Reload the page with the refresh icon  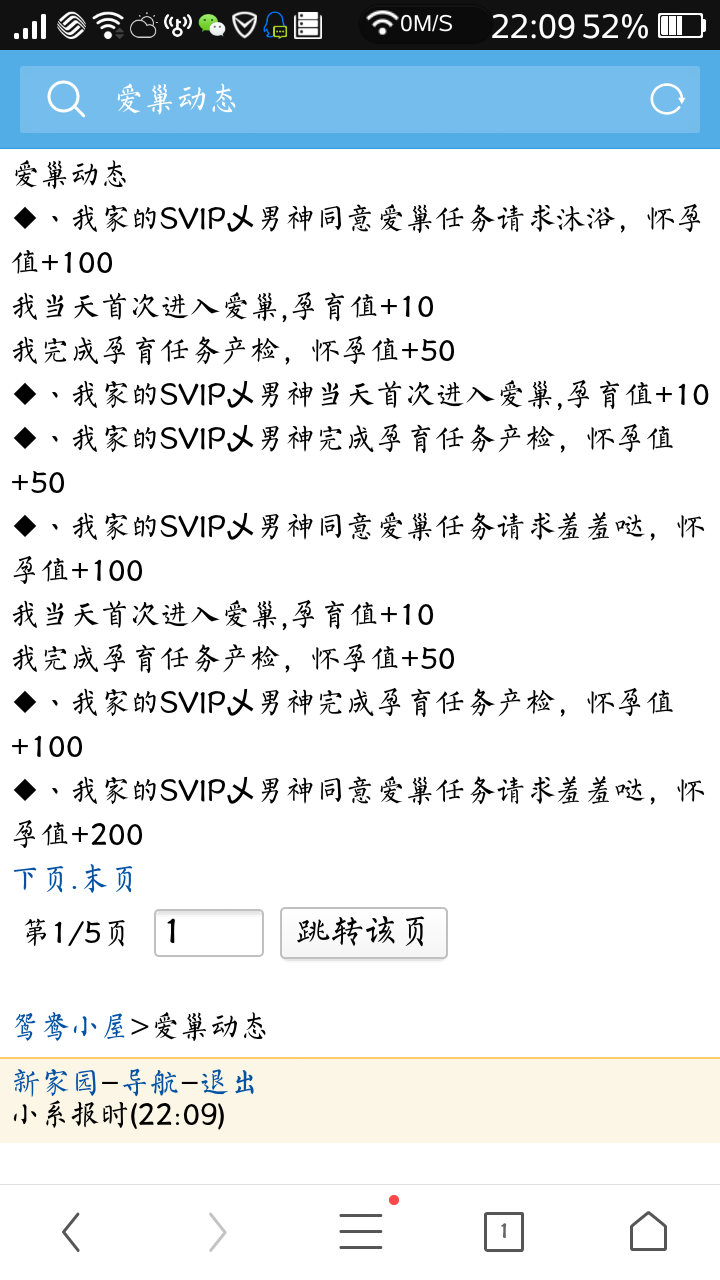pyautogui.click(x=667, y=99)
